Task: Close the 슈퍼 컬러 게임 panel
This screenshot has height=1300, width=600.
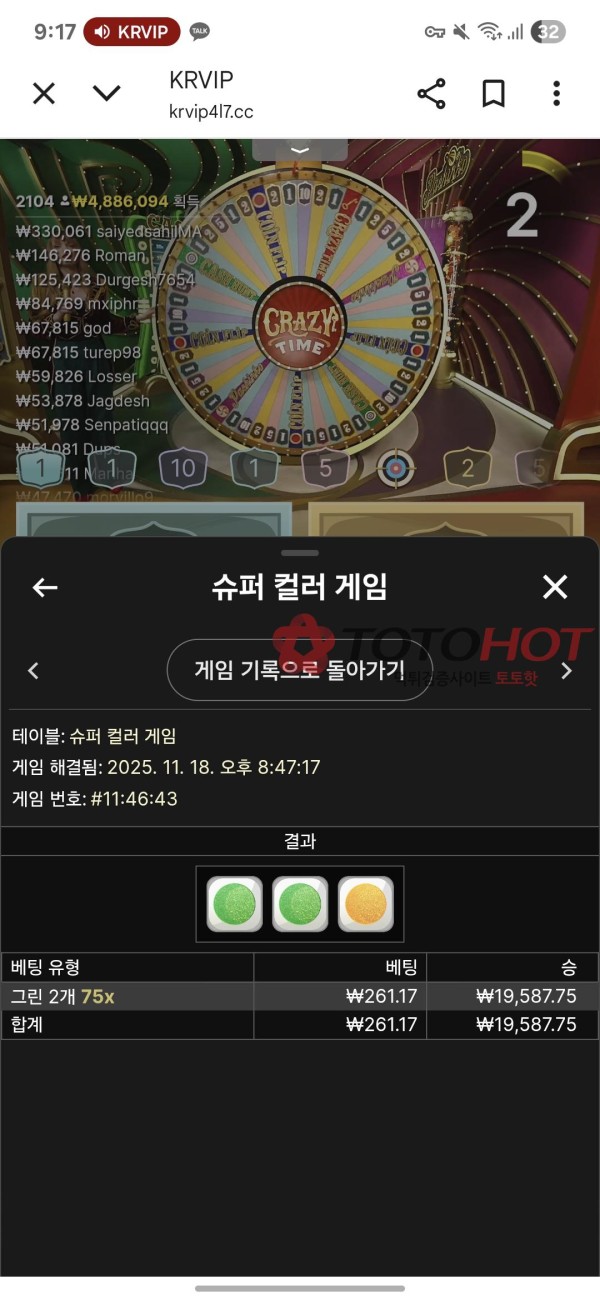Action: coord(555,587)
